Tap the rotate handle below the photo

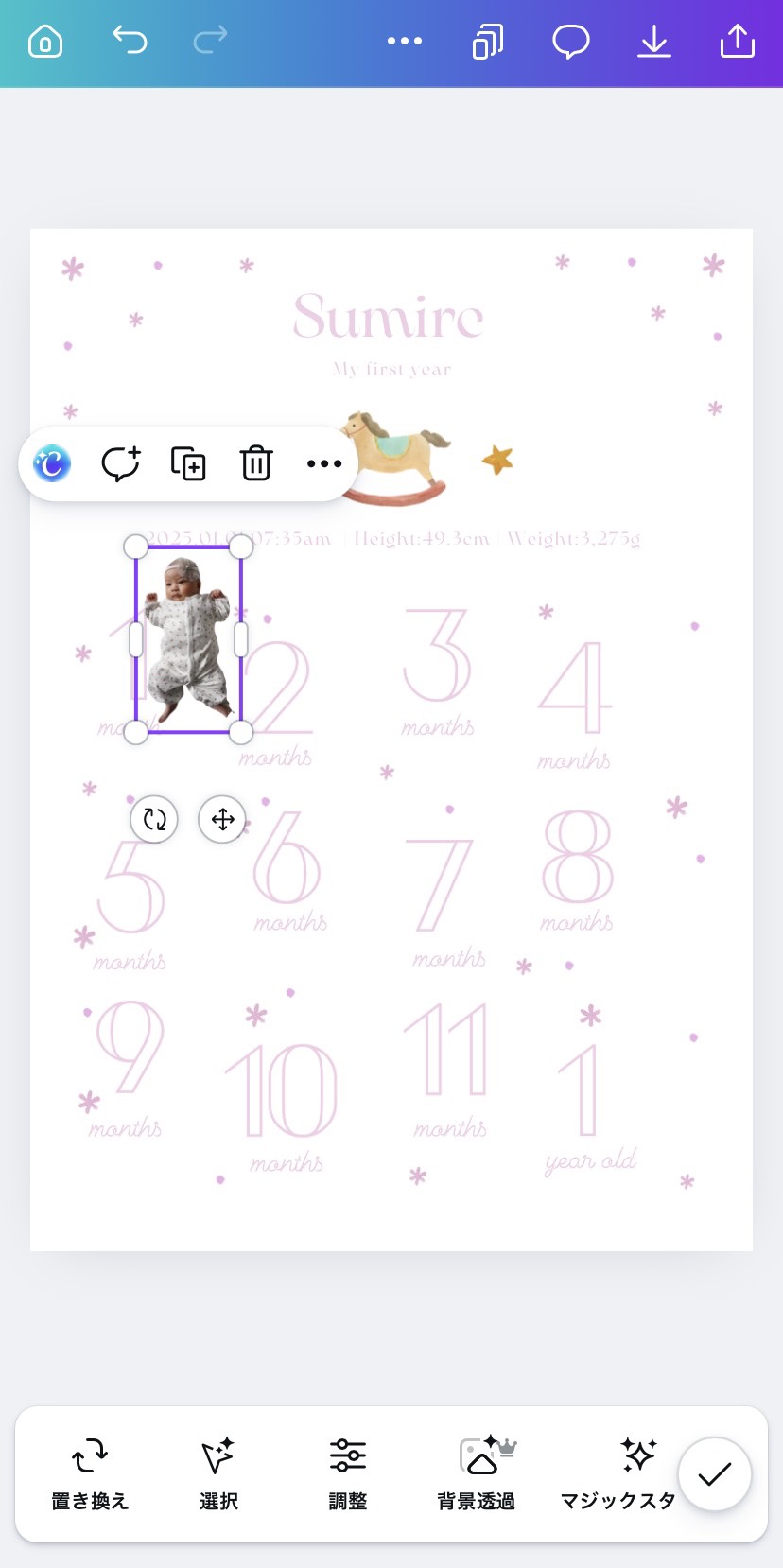[x=154, y=819]
